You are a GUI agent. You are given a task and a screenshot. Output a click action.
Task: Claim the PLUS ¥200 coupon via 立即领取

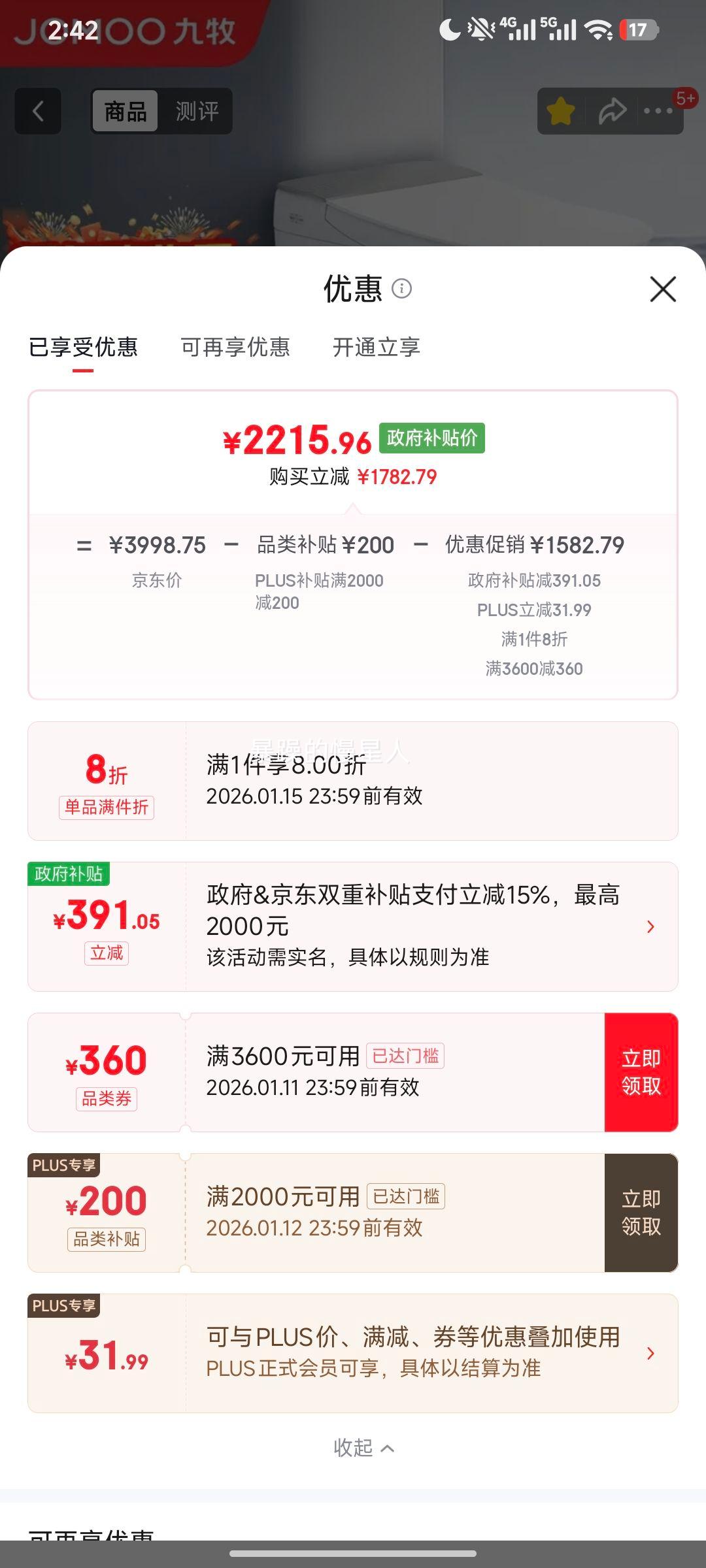coord(641,1213)
